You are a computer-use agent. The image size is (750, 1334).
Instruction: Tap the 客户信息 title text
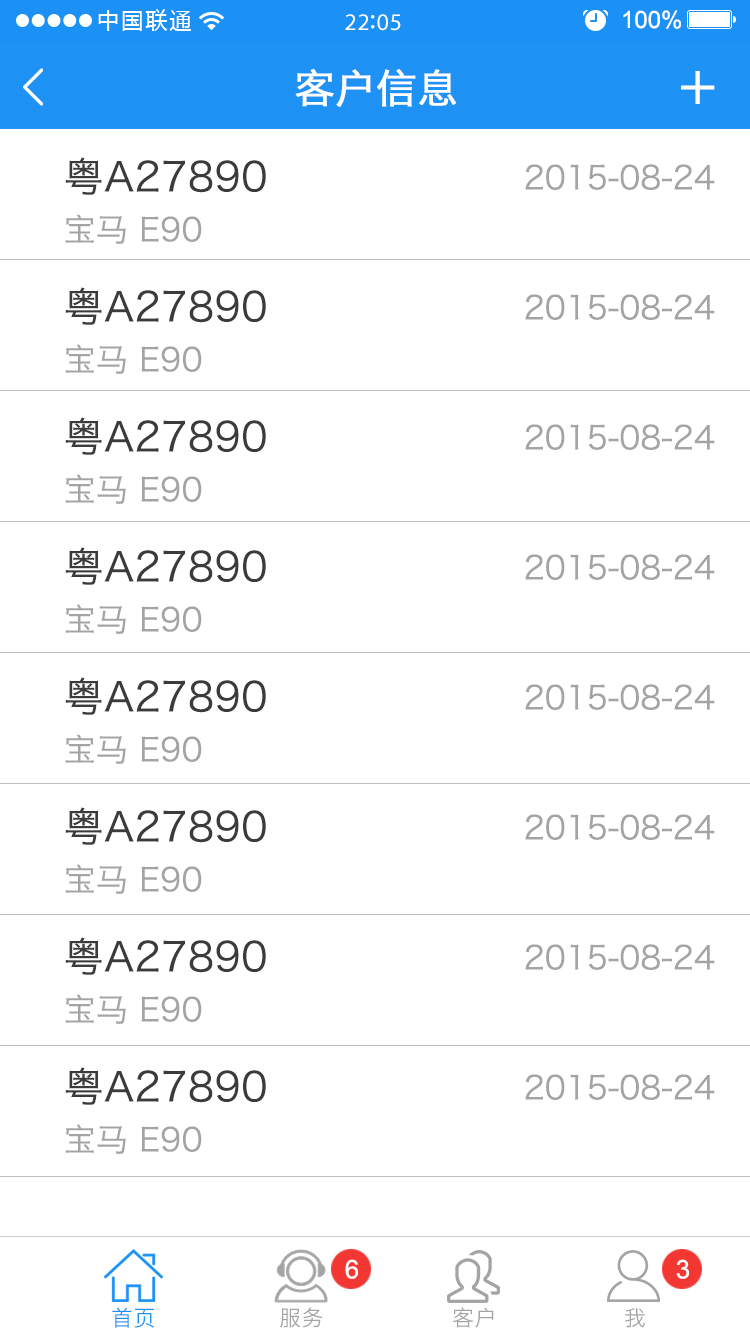click(375, 88)
